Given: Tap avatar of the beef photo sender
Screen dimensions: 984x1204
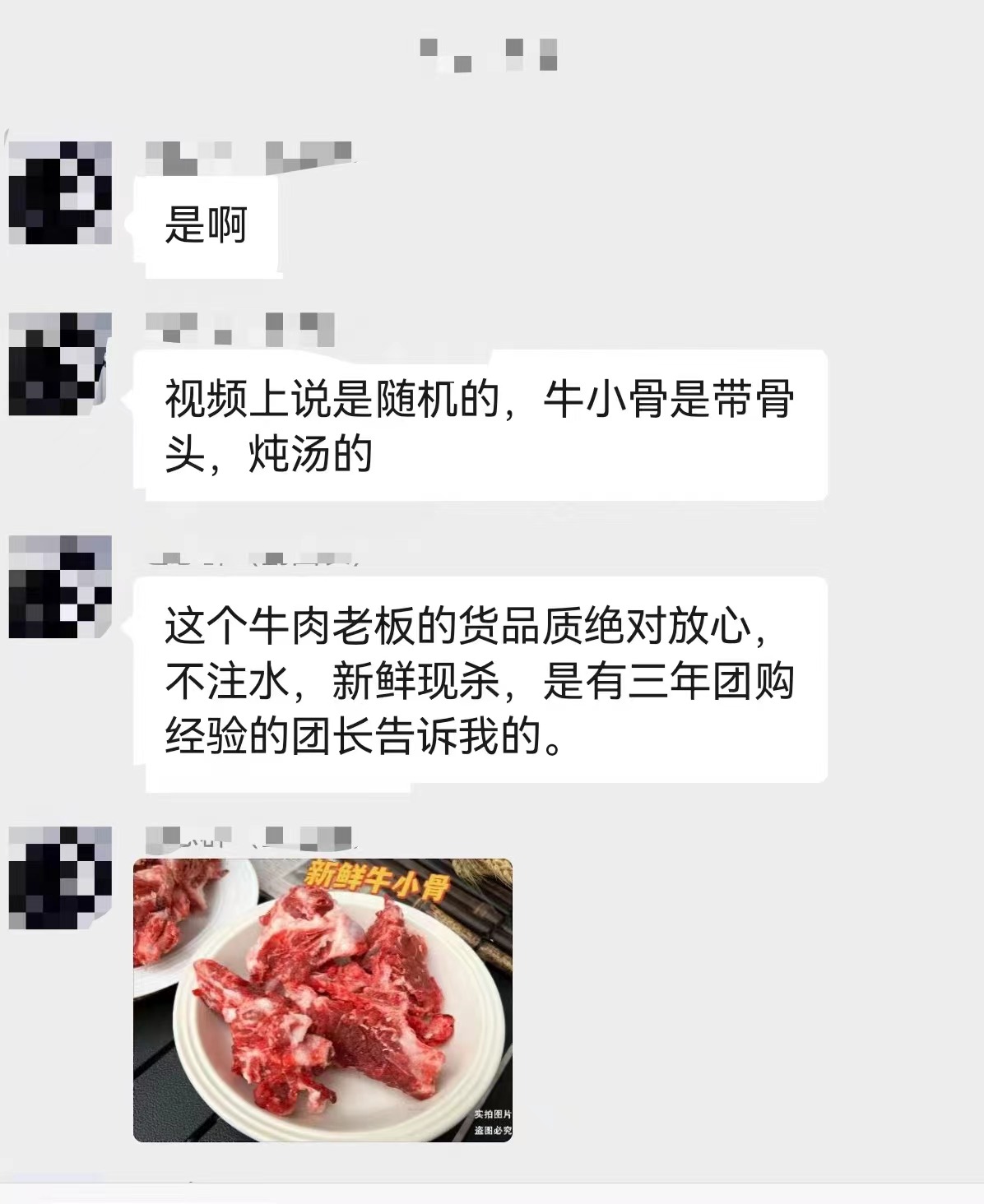Looking at the screenshot, I should tap(60, 878).
